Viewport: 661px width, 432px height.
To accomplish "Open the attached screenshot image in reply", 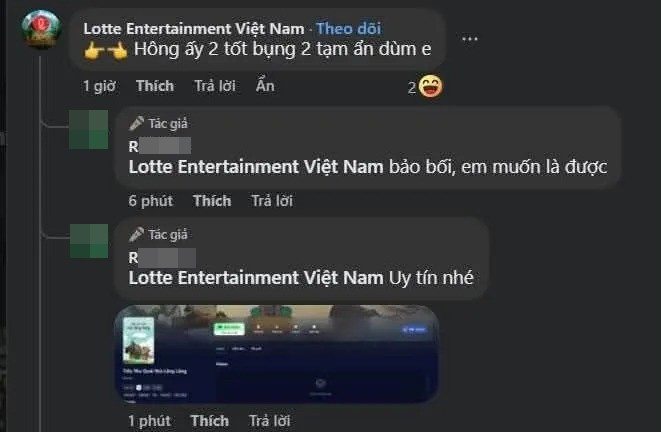I will pyautogui.click(x=277, y=353).
